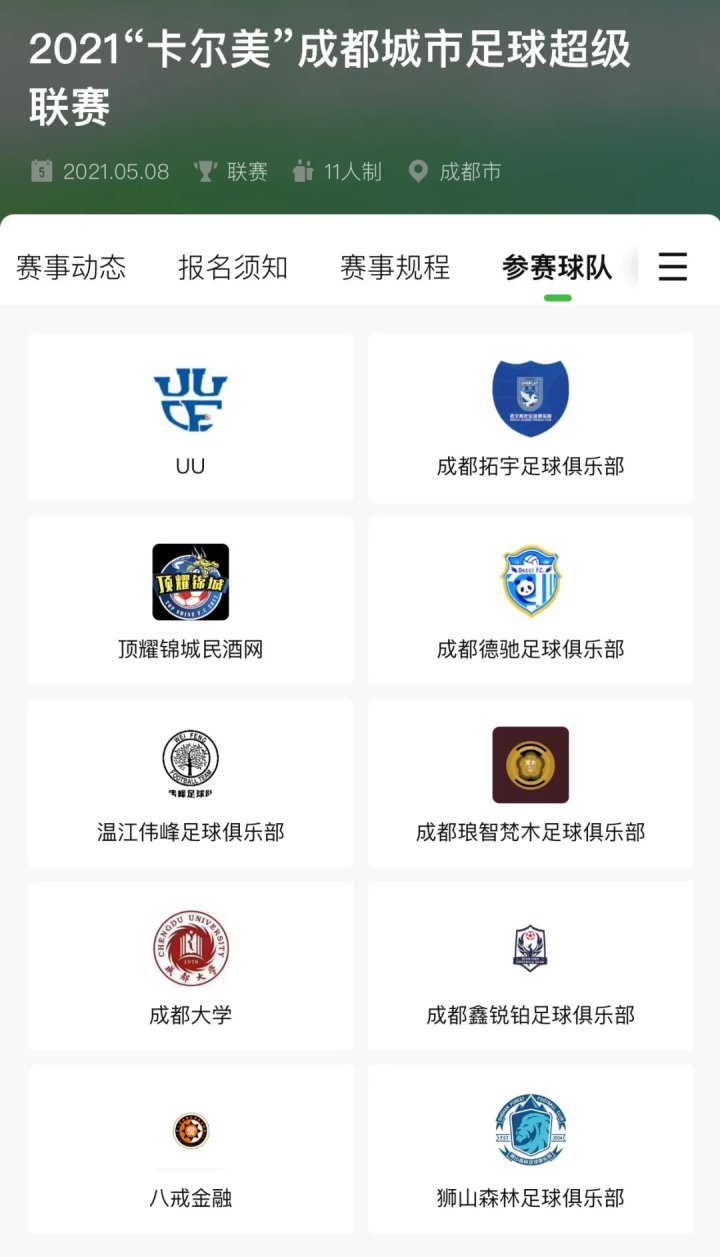The height and width of the screenshot is (1257, 720).
Task: Select the 温江伟峰足球俱乐部 team
Action: pyautogui.click(x=191, y=783)
